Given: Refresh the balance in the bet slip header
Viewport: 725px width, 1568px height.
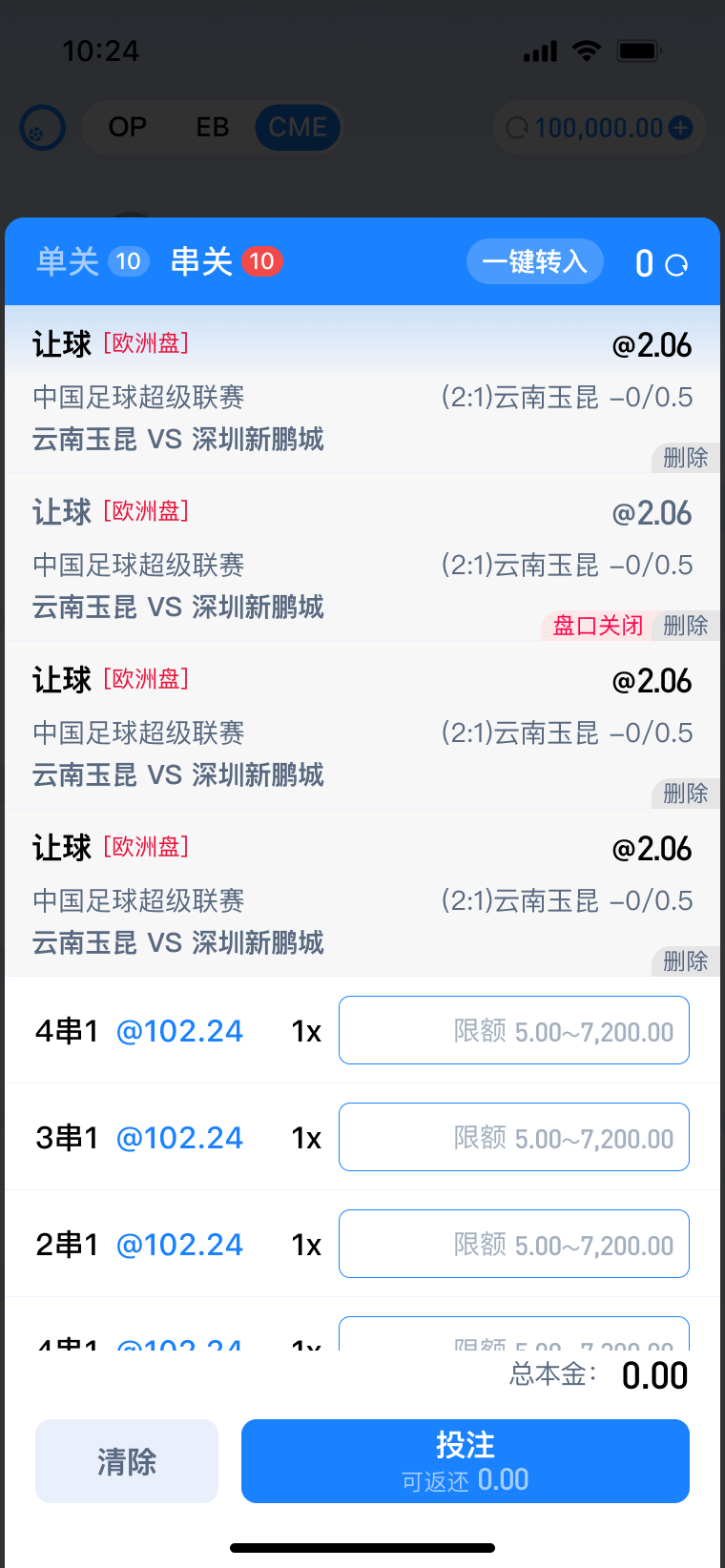Looking at the screenshot, I should [x=676, y=265].
